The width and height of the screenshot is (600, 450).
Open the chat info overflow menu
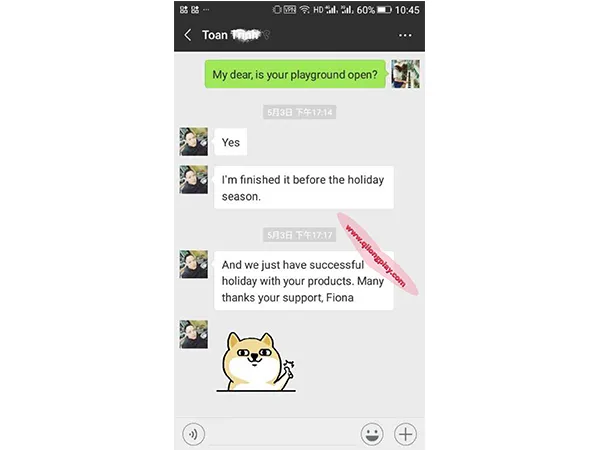405,35
